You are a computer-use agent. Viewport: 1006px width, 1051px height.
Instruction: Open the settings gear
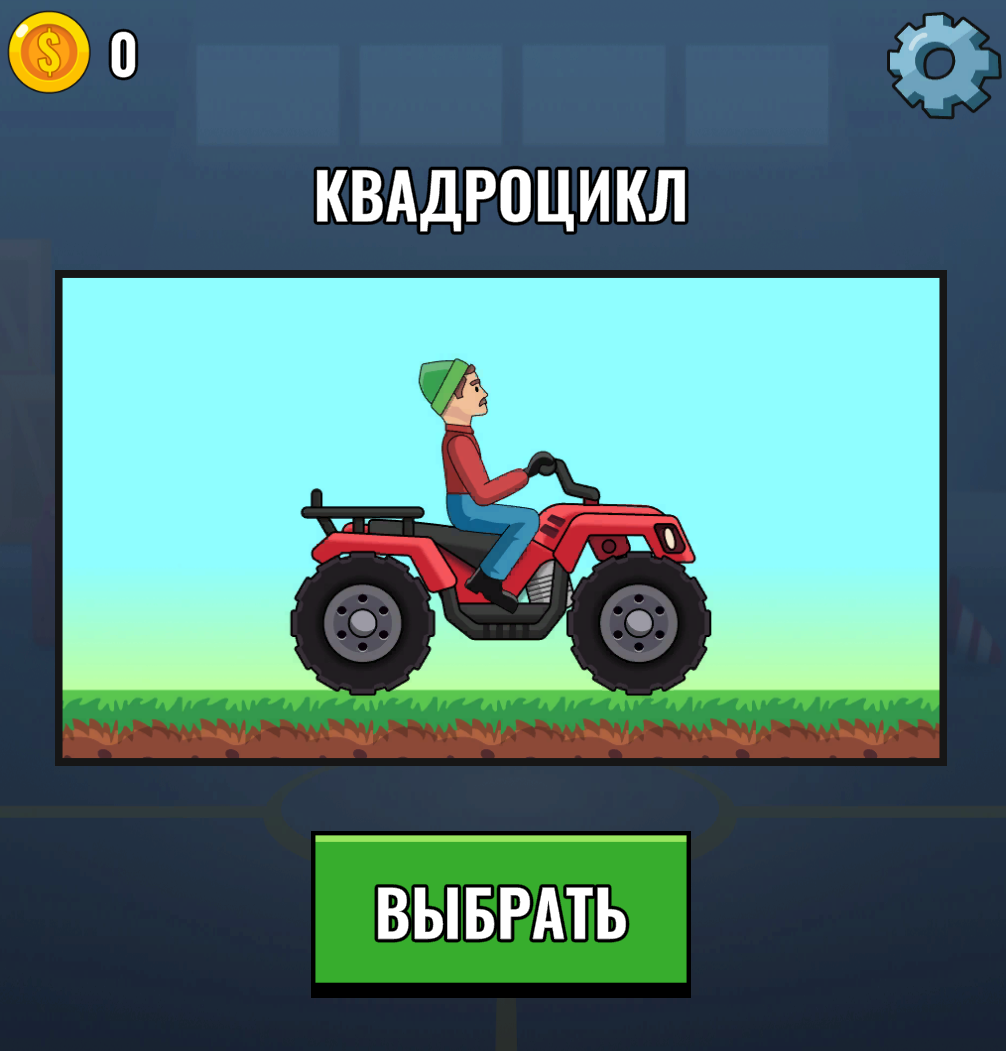[x=943, y=64]
